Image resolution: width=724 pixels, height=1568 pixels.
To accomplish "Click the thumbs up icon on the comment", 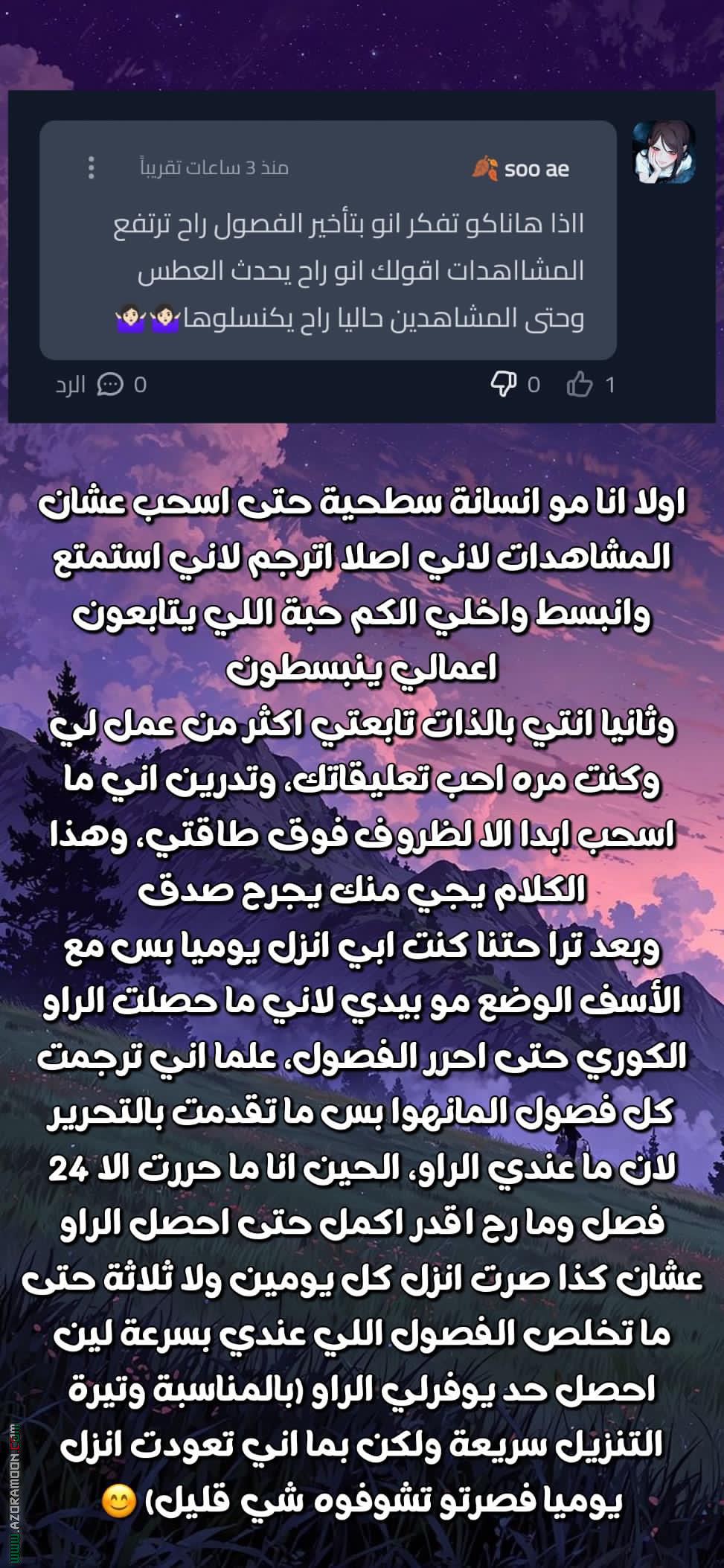I will pyautogui.click(x=582, y=384).
